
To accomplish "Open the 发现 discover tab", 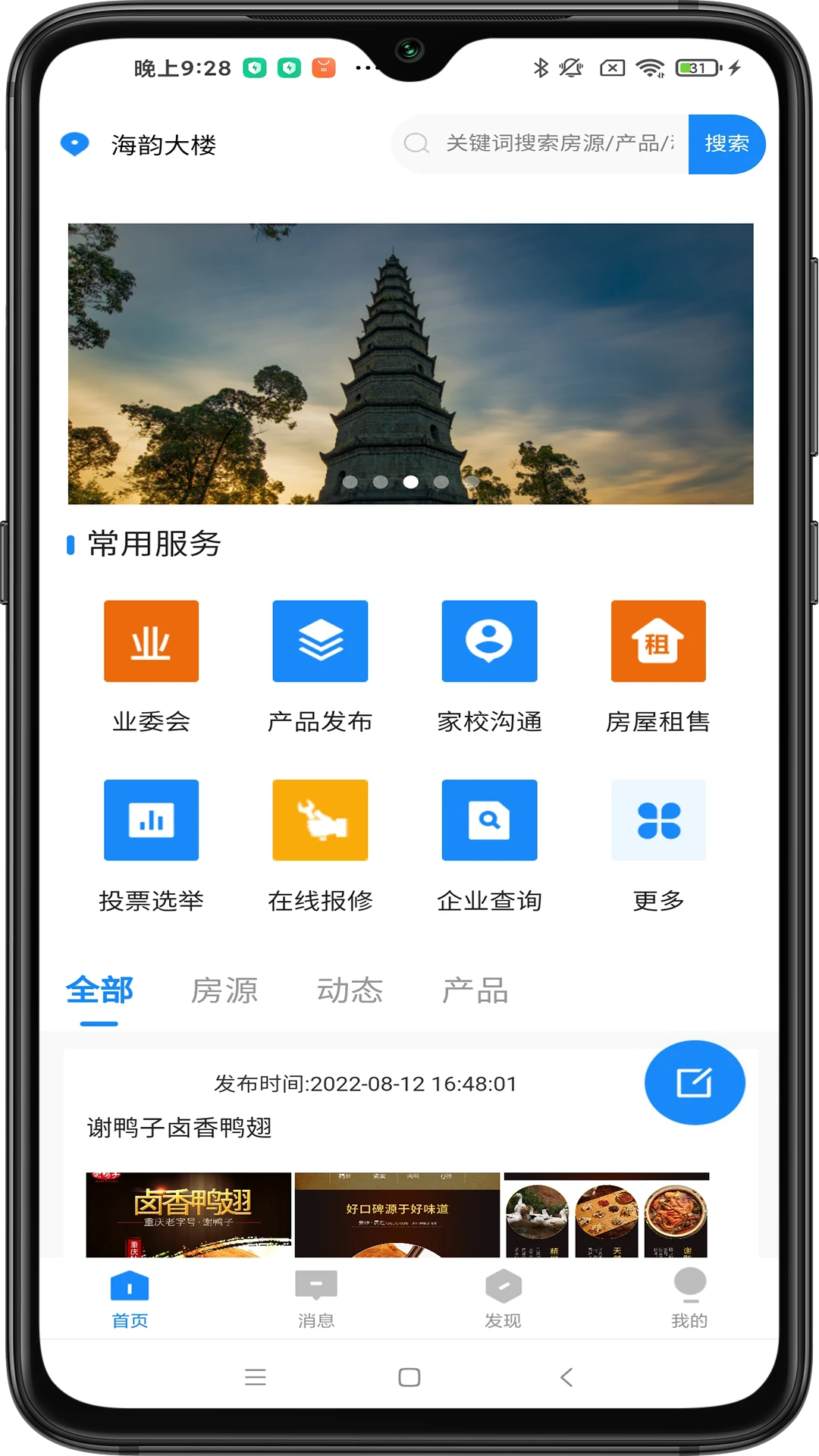I will point(503,1298).
